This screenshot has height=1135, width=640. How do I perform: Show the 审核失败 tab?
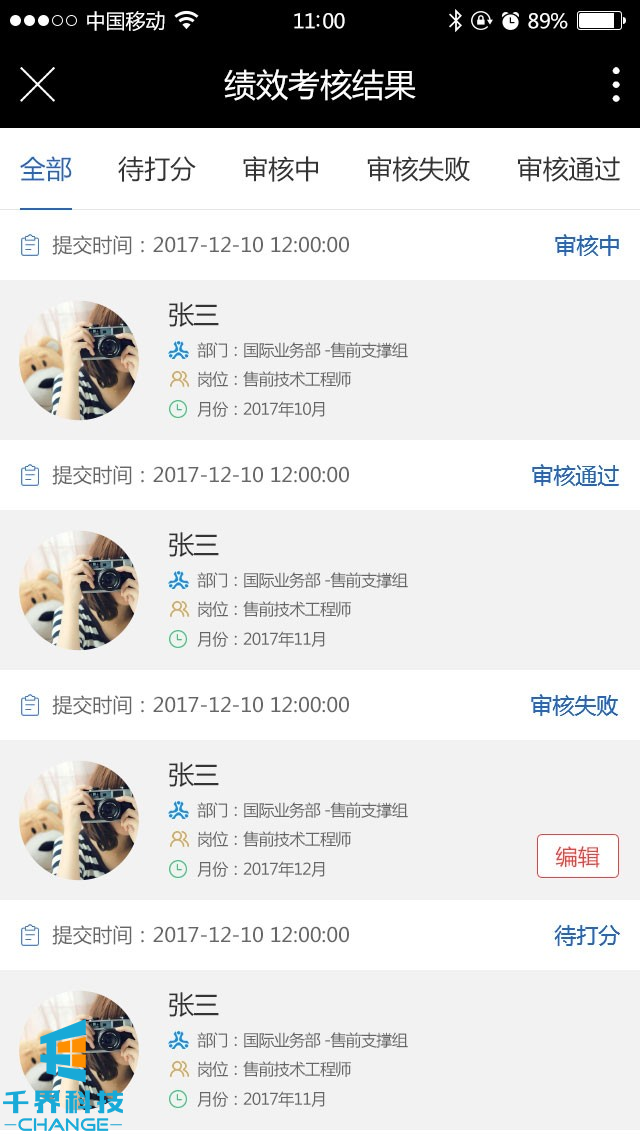(418, 169)
